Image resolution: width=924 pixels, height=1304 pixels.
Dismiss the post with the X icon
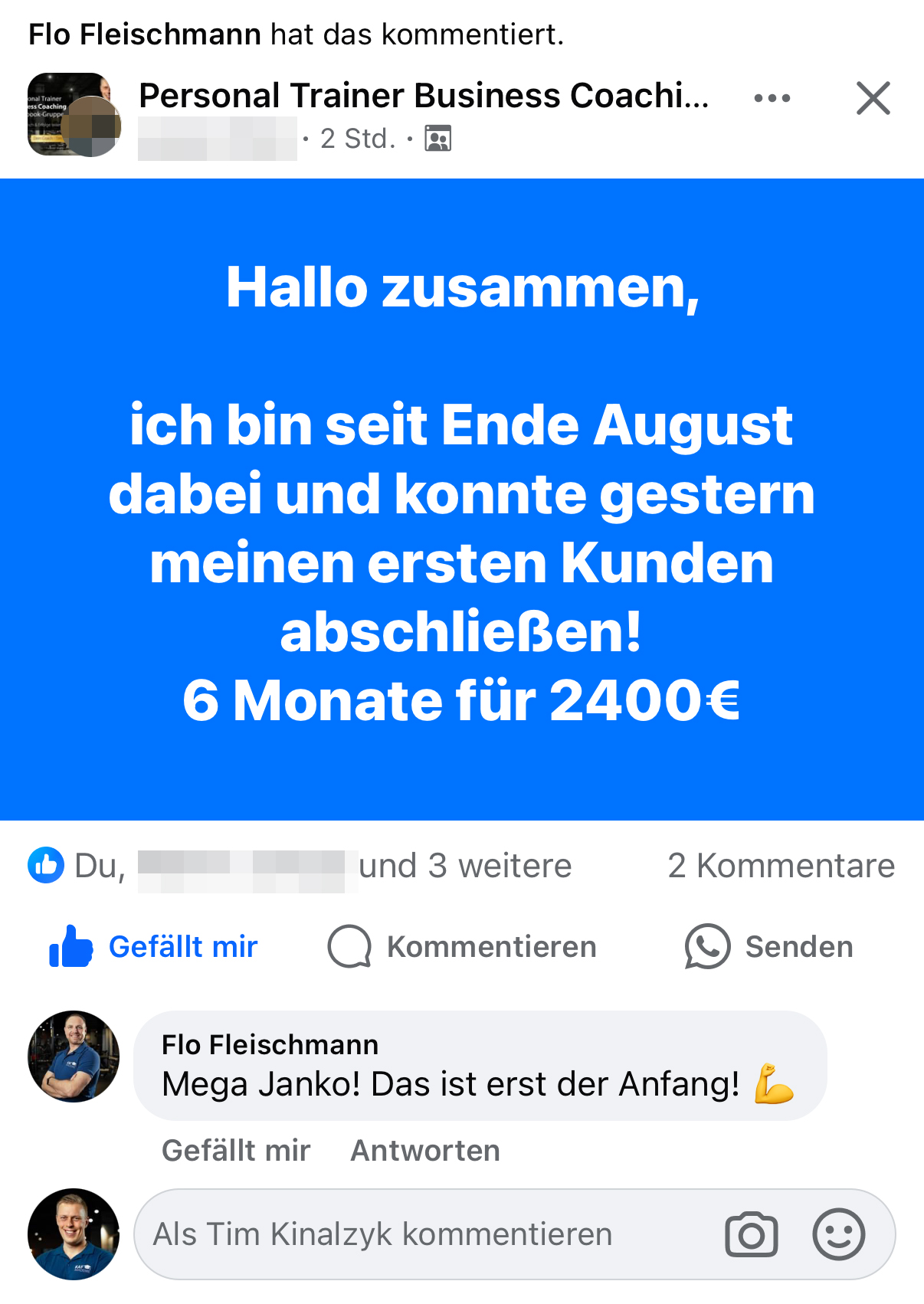[x=873, y=98]
